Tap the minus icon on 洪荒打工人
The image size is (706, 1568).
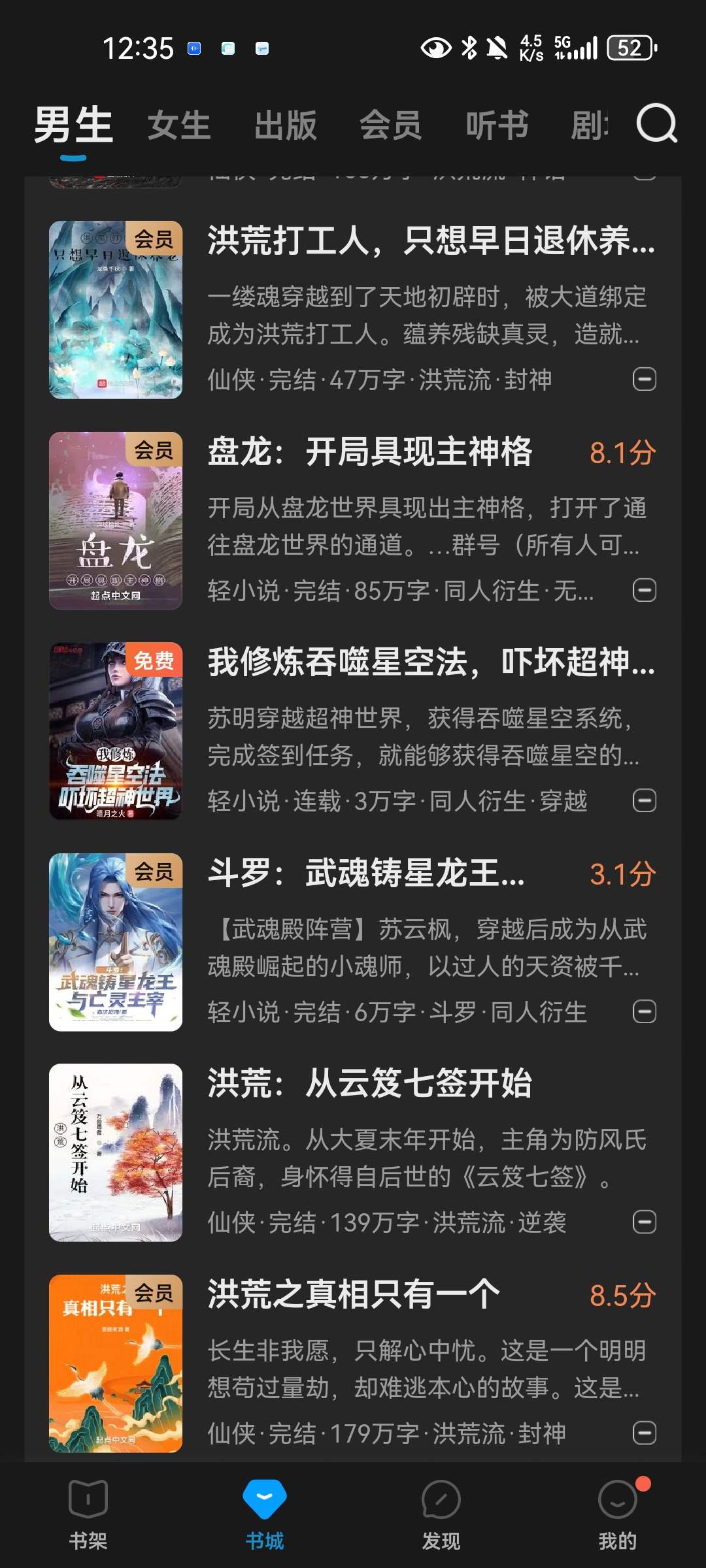pyautogui.click(x=645, y=379)
